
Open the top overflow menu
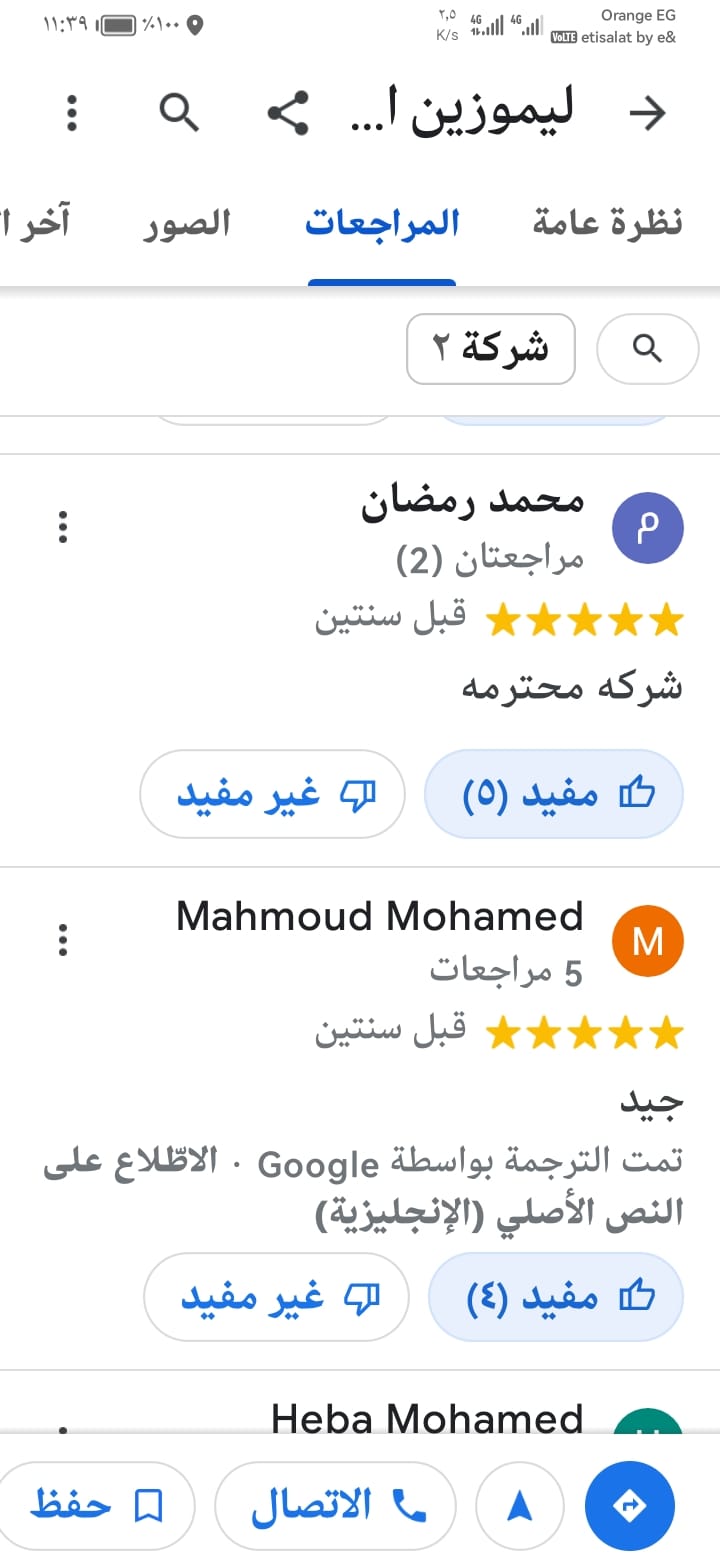pyautogui.click(x=72, y=113)
